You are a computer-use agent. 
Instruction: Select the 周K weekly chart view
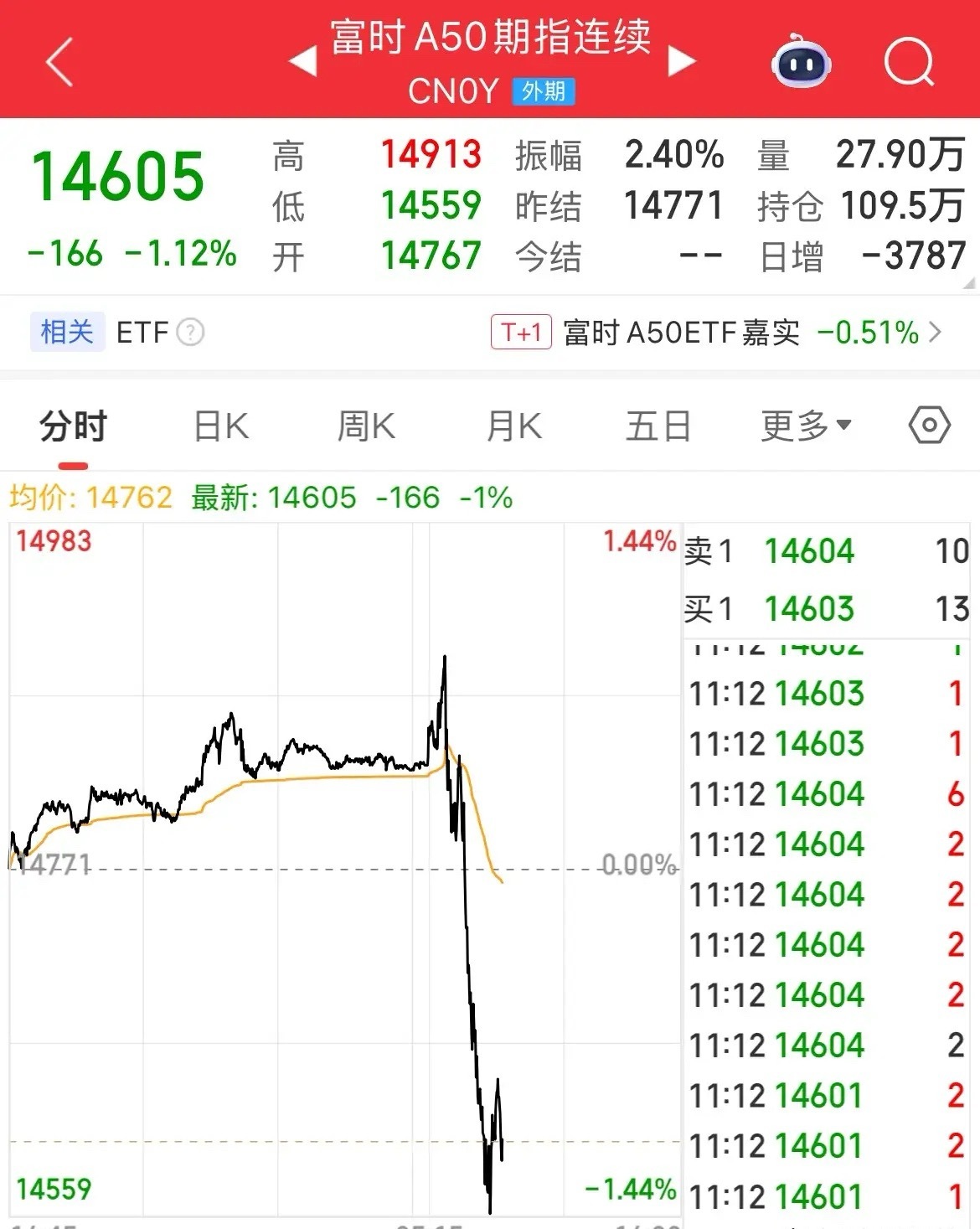tap(366, 426)
